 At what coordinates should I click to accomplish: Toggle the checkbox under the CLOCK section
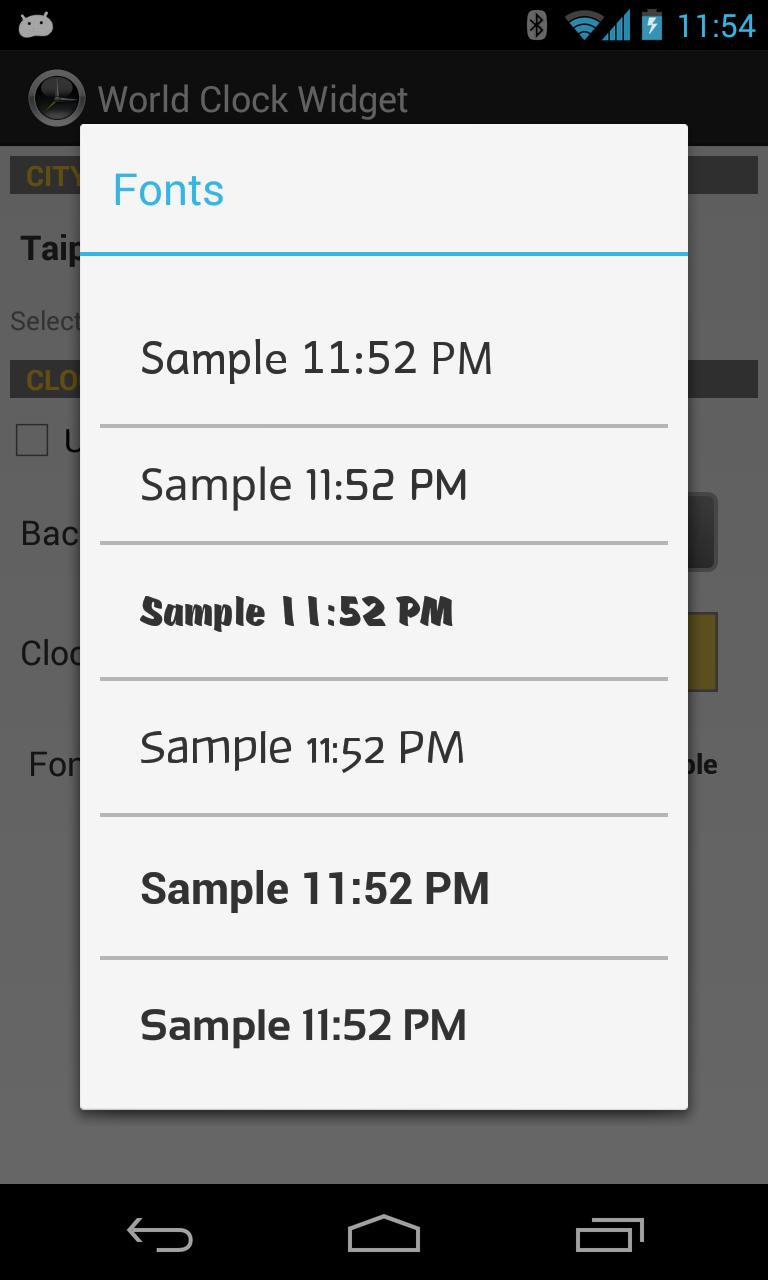34,439
